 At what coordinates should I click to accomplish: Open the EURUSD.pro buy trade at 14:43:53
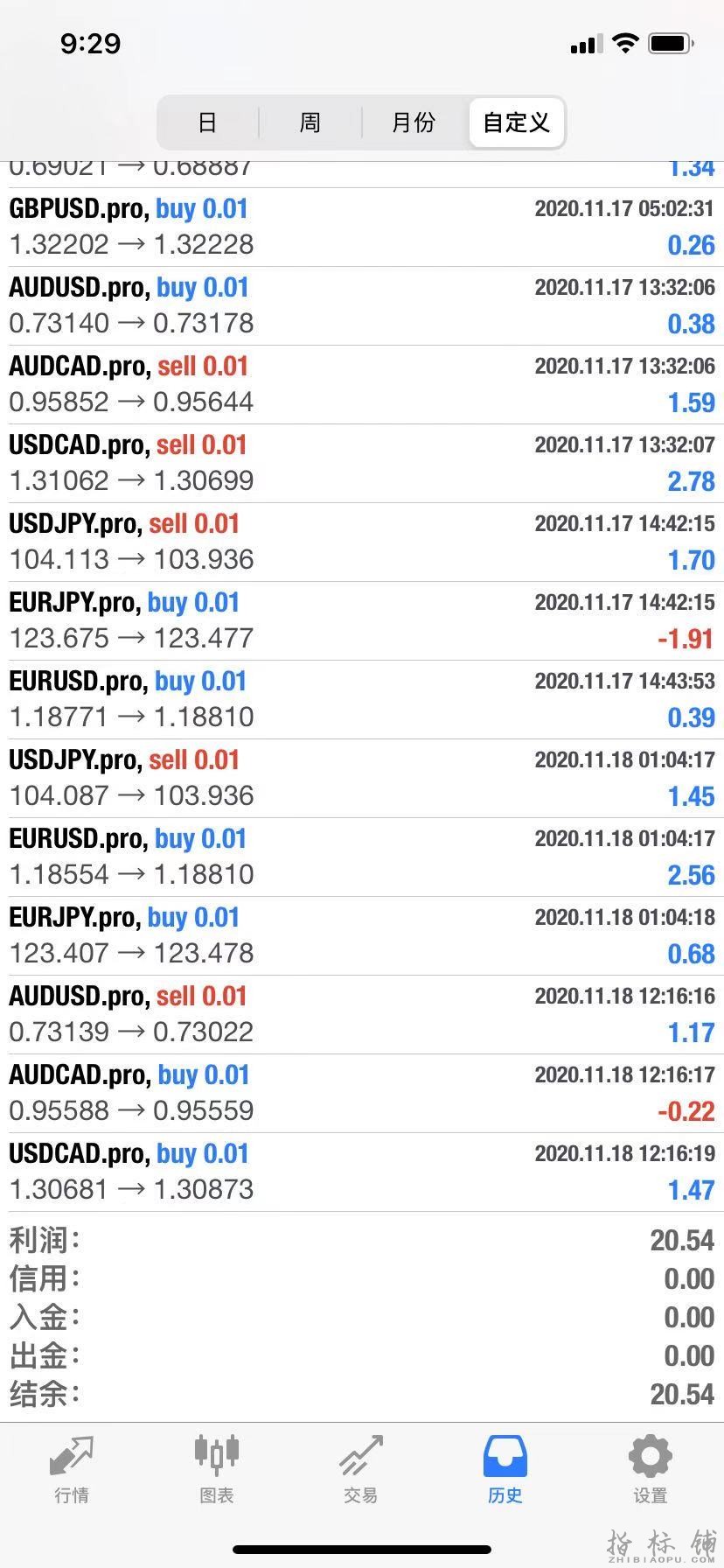[362, 700]
